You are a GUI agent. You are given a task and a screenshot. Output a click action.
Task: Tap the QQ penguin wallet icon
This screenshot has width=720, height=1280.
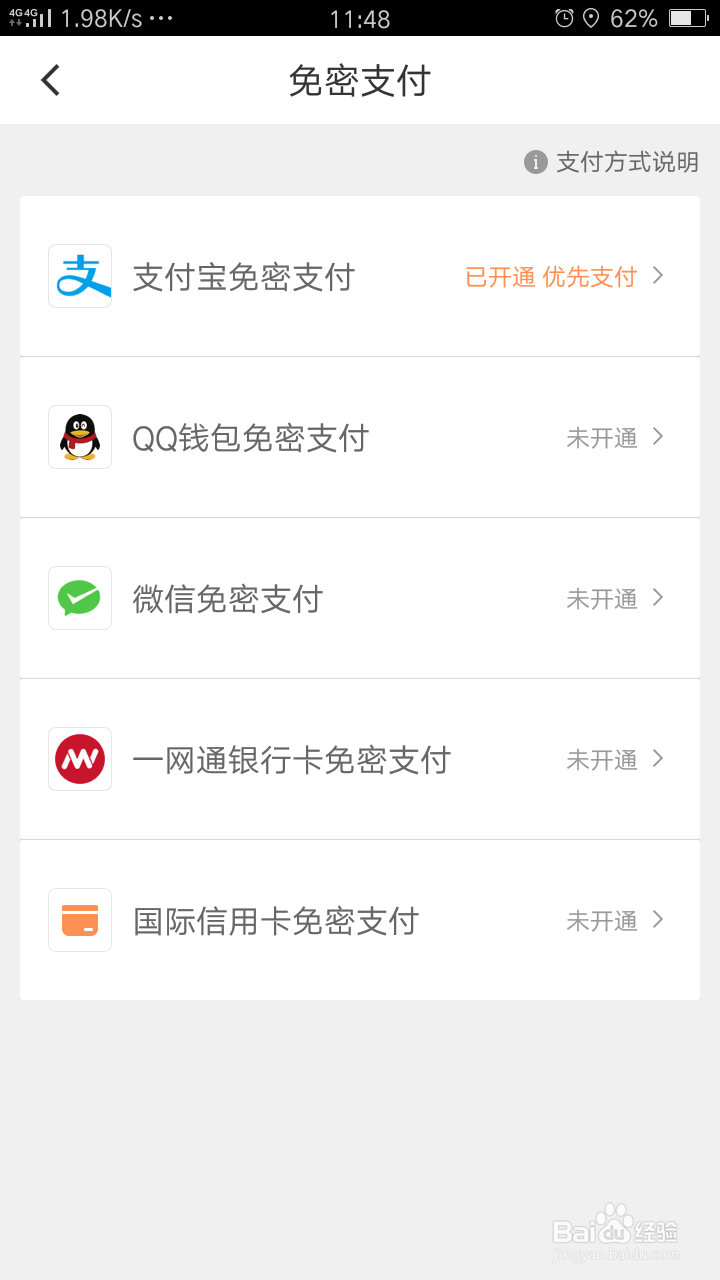(x=80, y=437)
